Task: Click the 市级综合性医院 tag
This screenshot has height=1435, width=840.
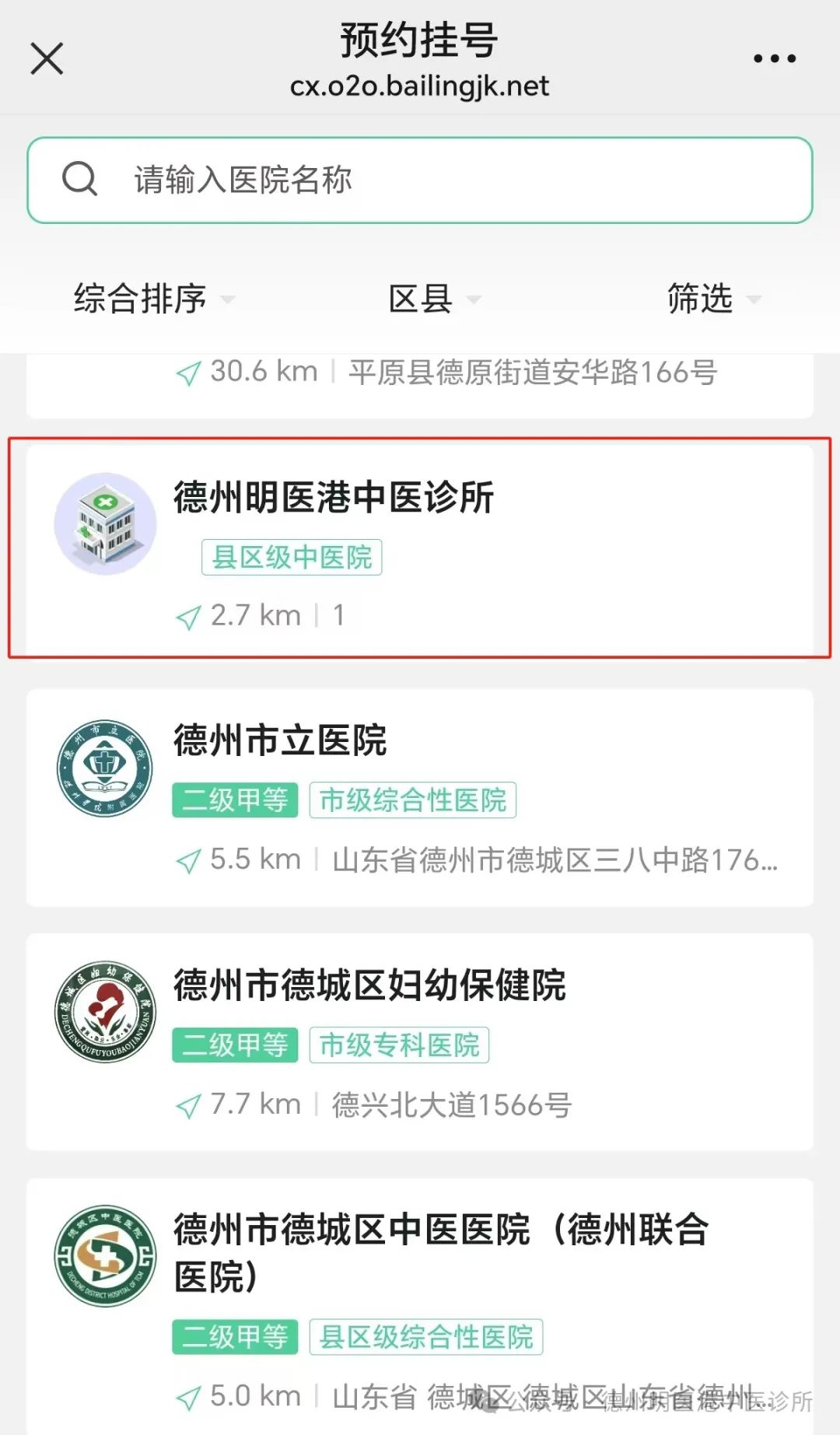Action: pyautogui.click(x=413, y=800)
